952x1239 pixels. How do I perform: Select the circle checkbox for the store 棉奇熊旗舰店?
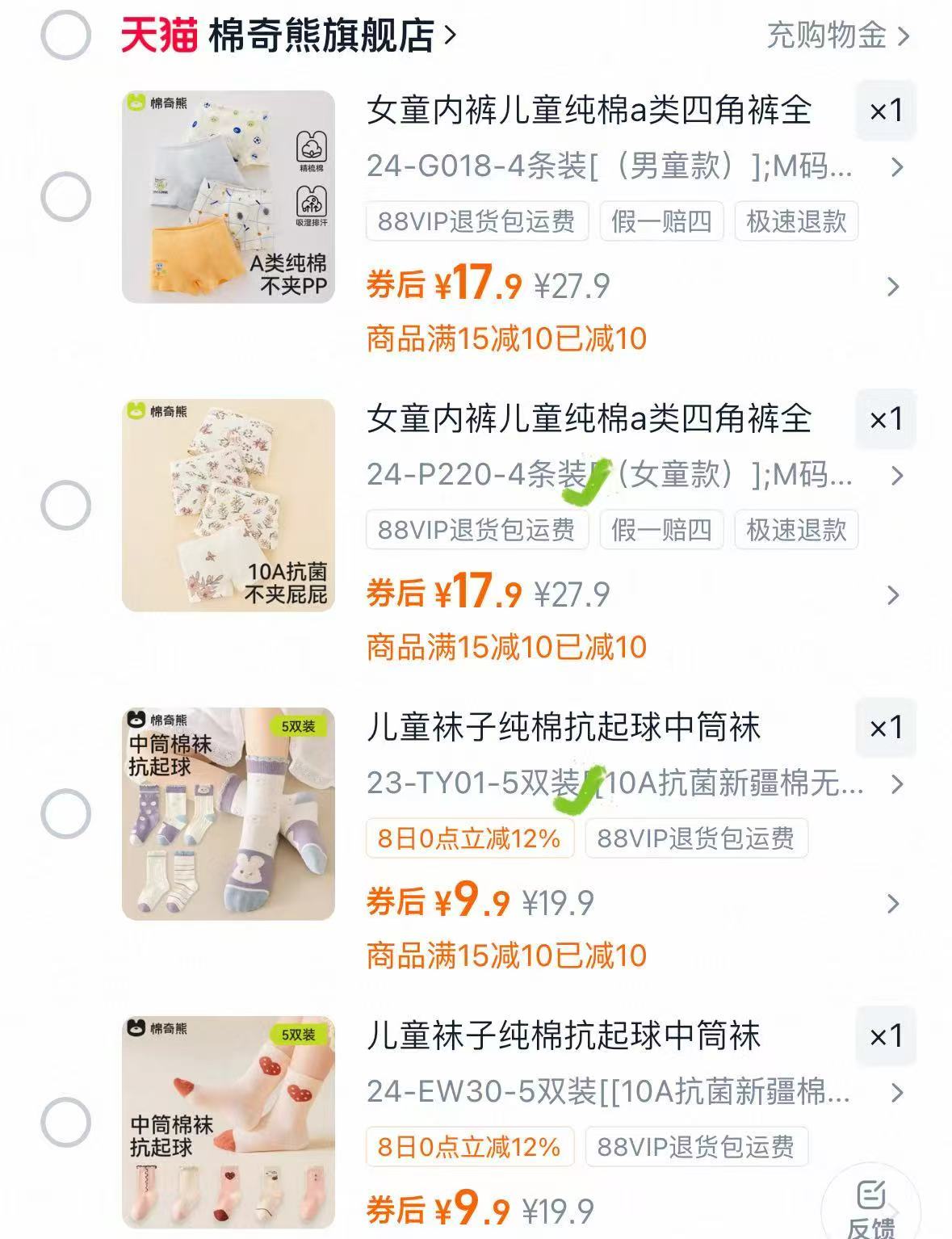click(65, 34)
